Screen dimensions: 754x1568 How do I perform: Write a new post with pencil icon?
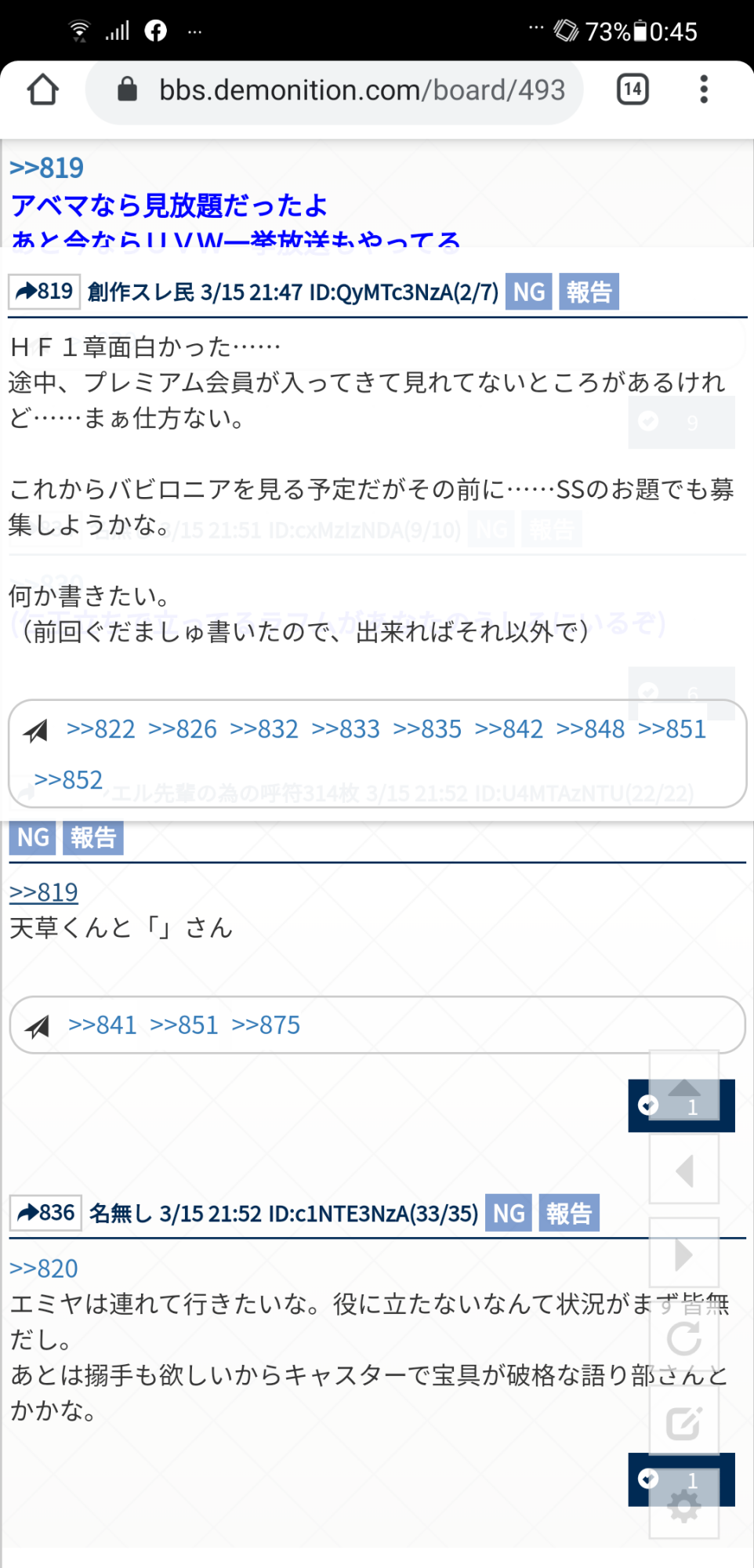(683, 1423)
